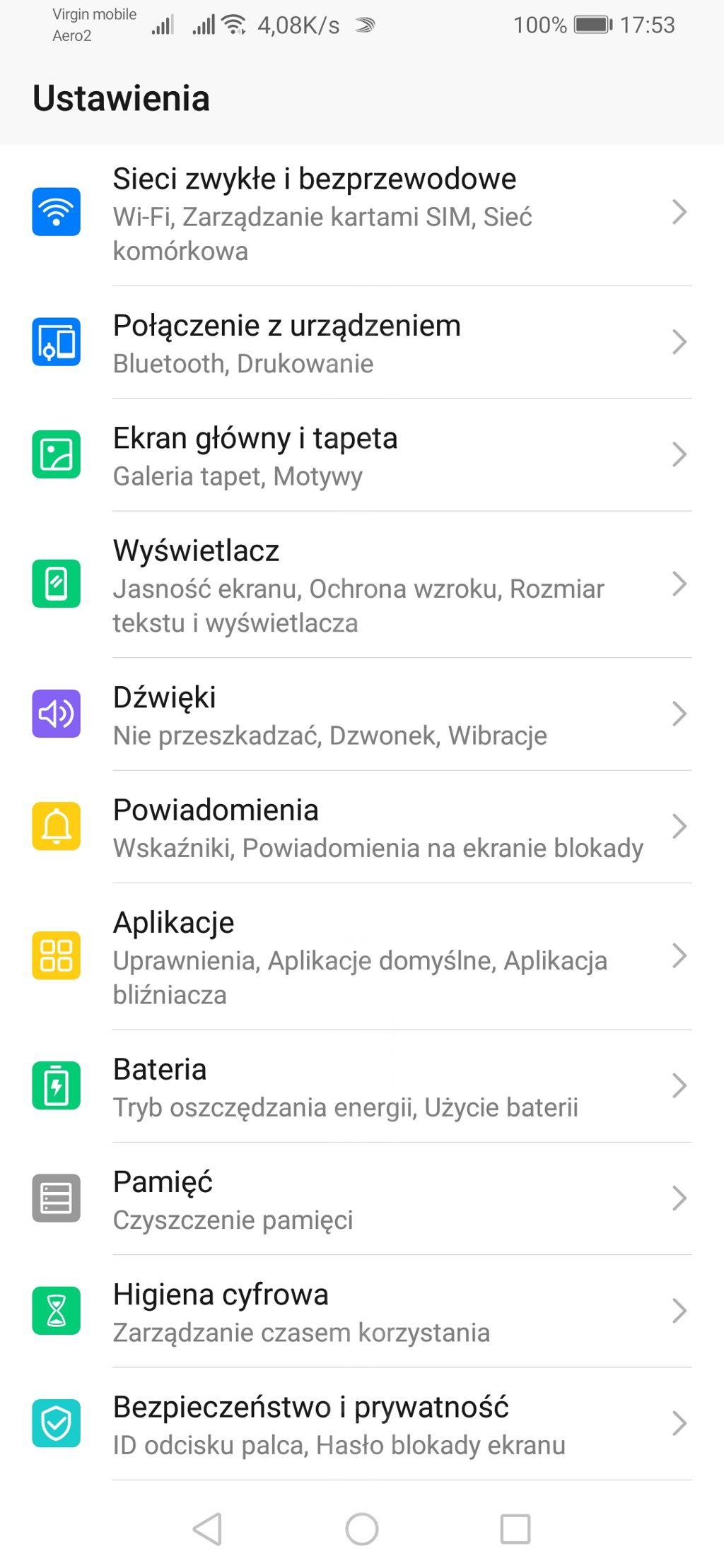Open Połączenie z urządzeniem settings

(361, 343)
